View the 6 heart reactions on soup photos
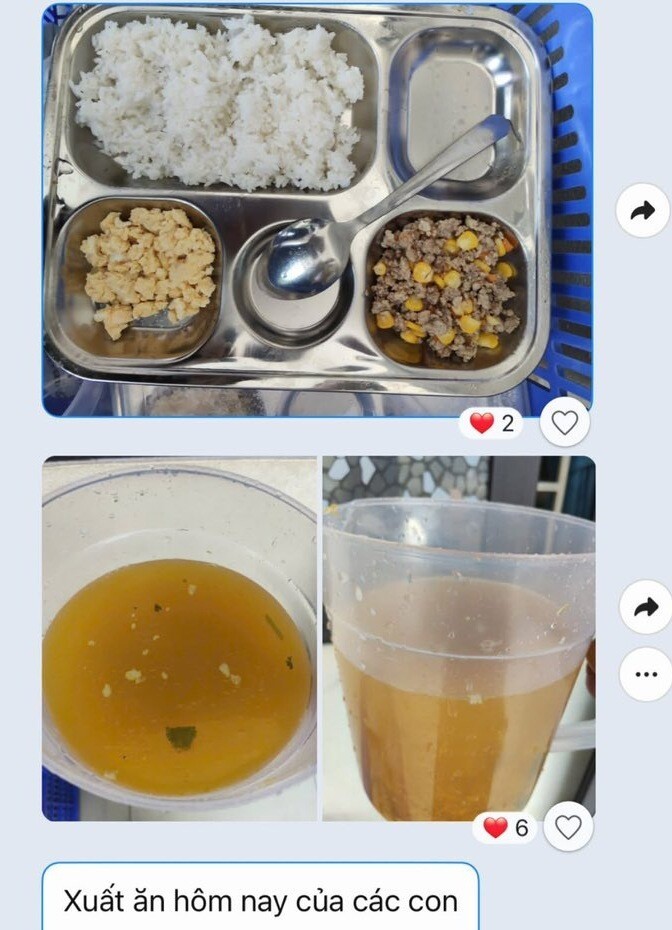The width and height of the screenshot is (672, 930). click(x=506, y=827)
